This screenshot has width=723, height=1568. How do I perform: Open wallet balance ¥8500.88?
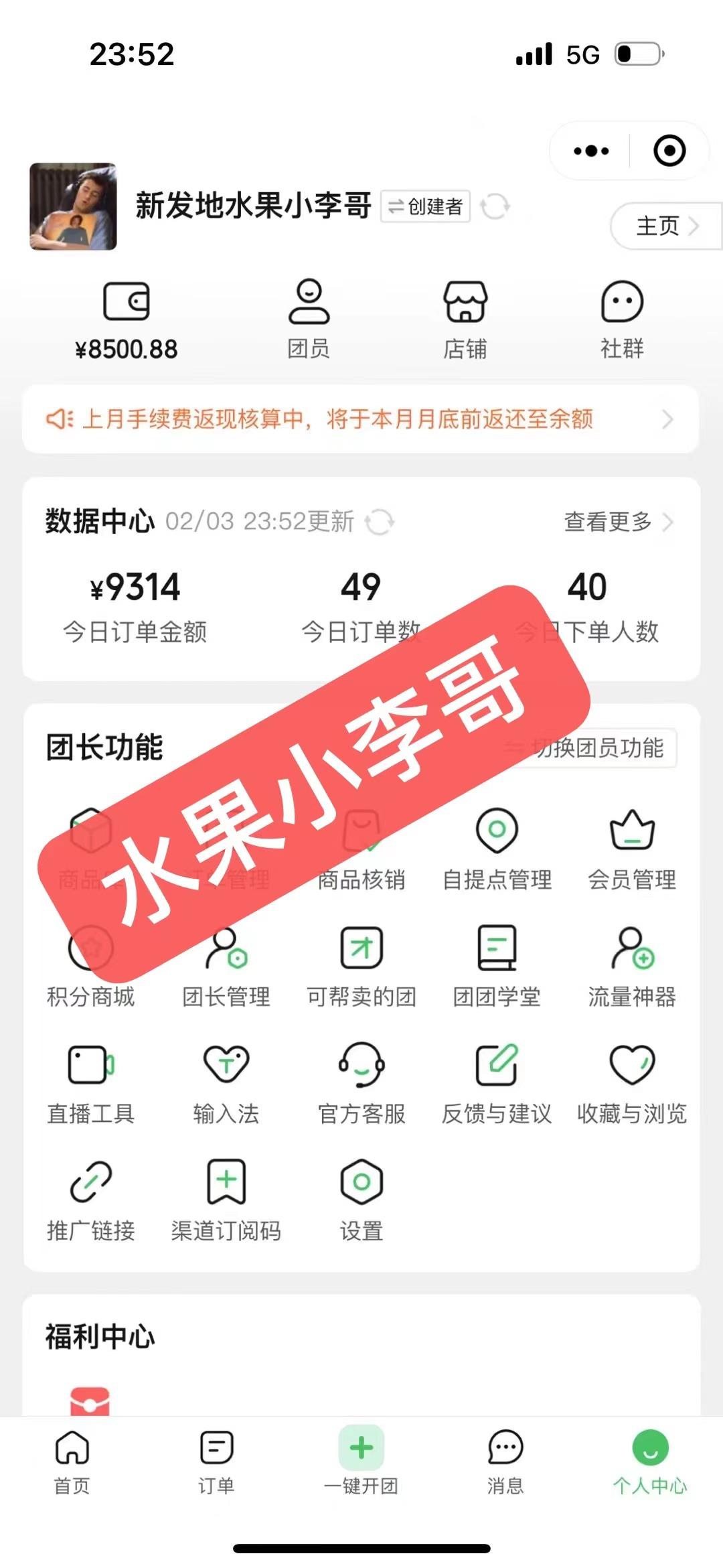(x=126, y=320)
